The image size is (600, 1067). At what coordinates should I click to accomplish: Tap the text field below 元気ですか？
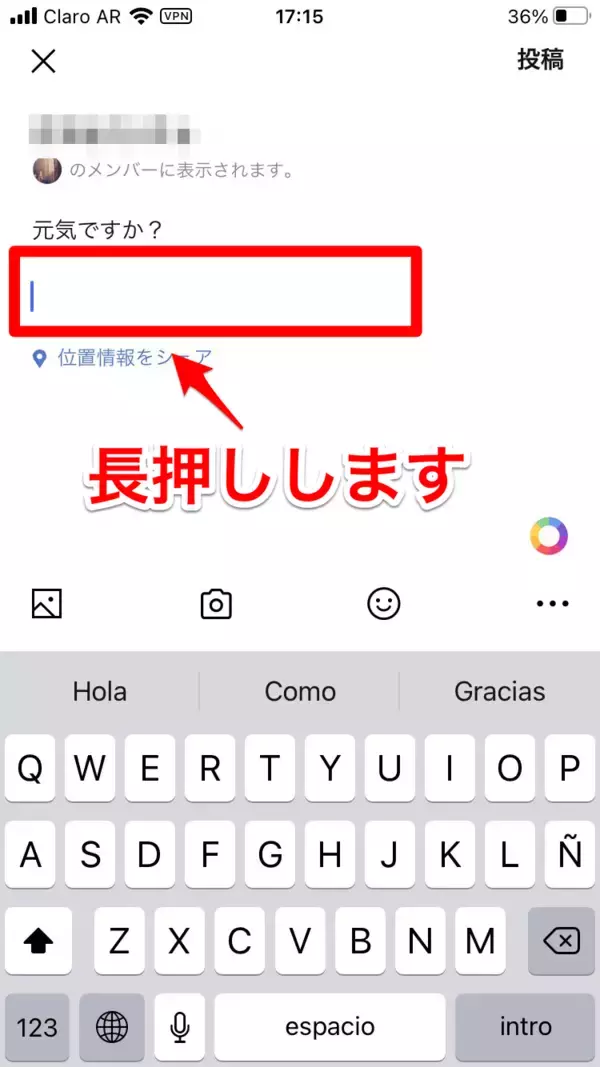215,295
